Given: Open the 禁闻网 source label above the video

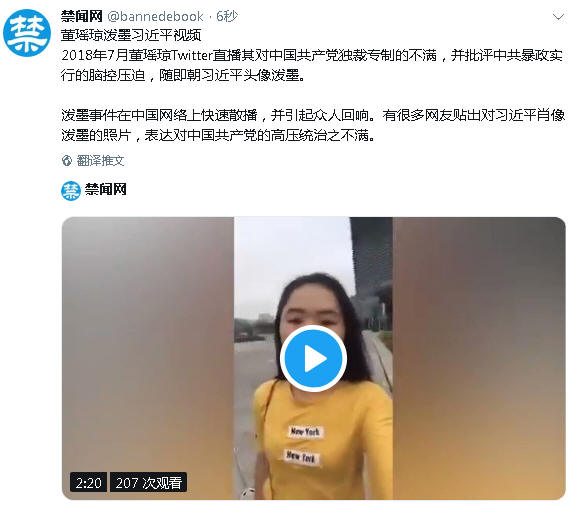Looking at the screenshot, I should click(94, 190).
